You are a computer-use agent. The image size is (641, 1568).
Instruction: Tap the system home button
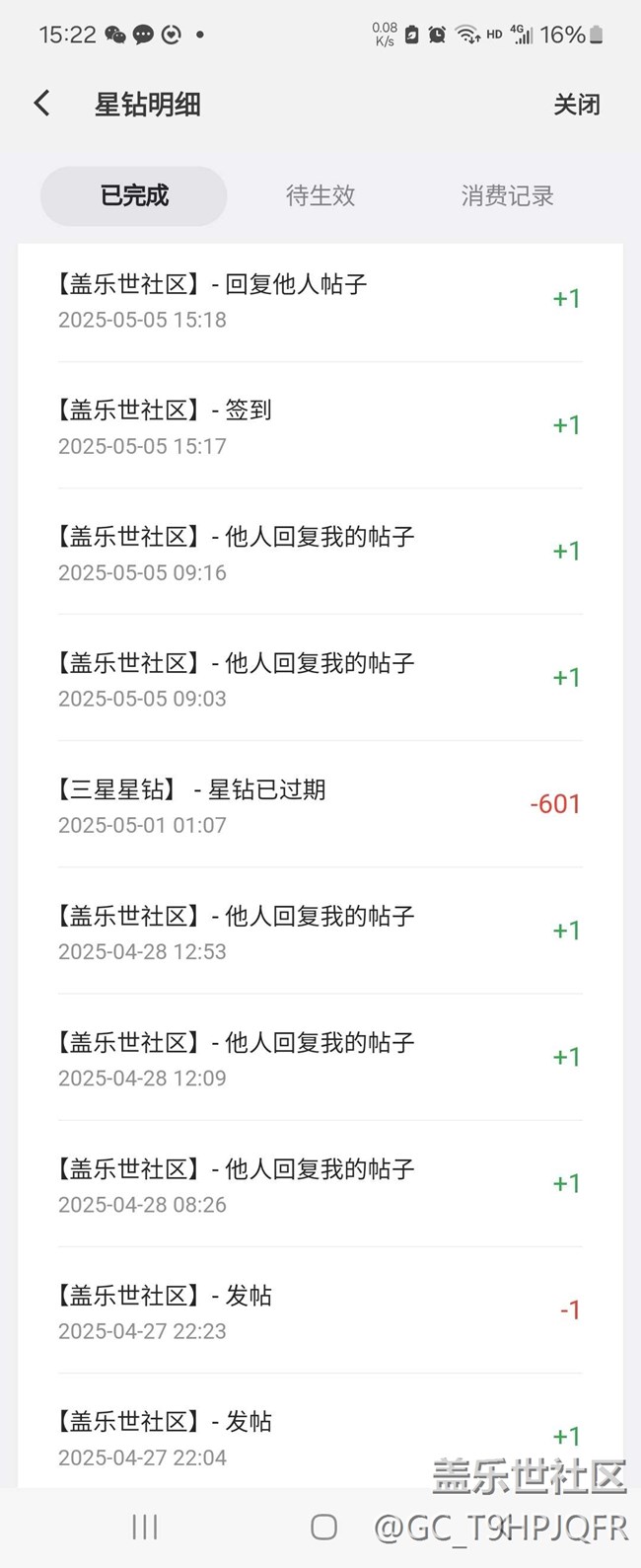(323, 1527)
